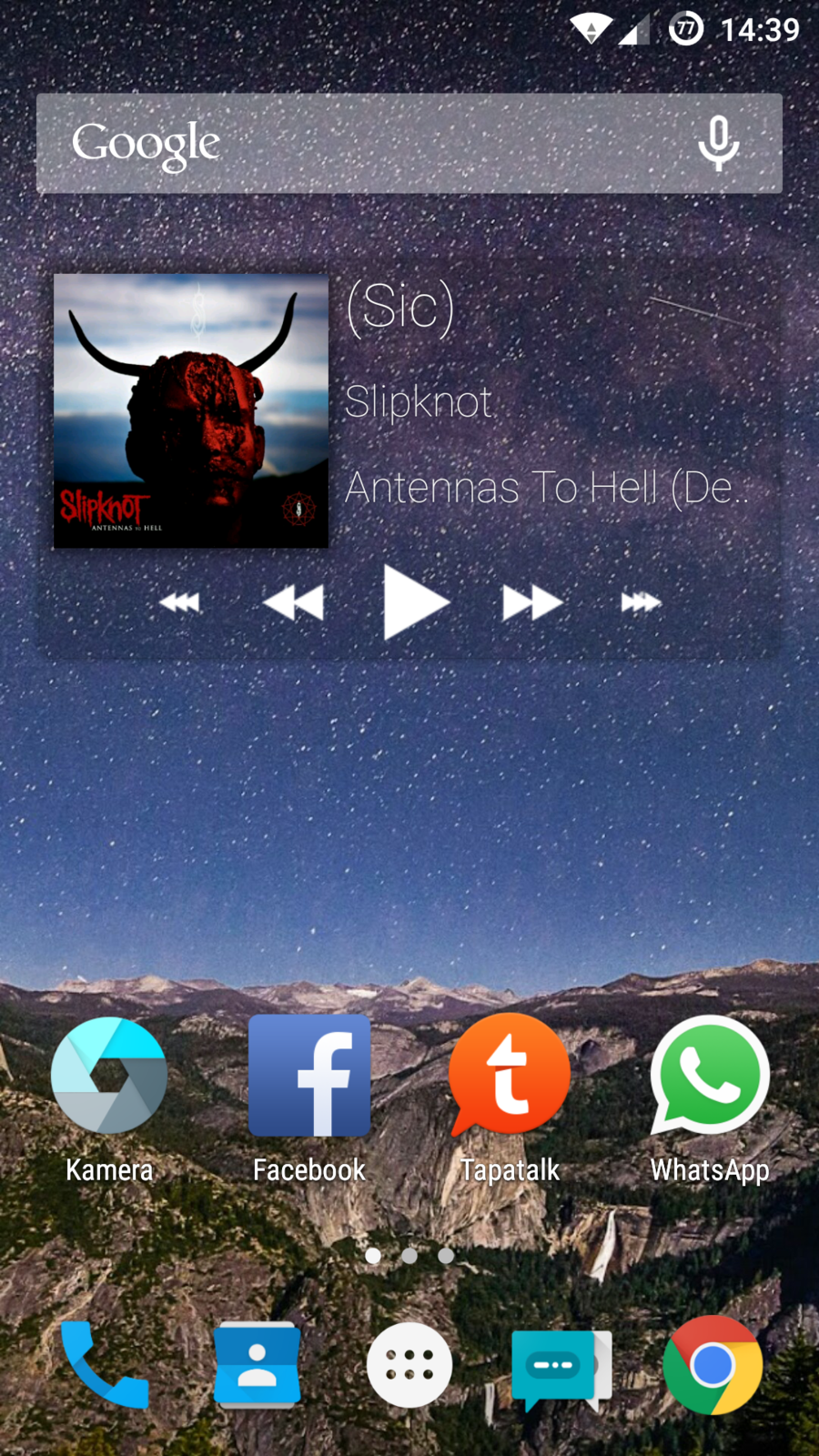This screenshot has width=819, height=1456.
Task: Open the messaging app
Action: pos(559,1365)
